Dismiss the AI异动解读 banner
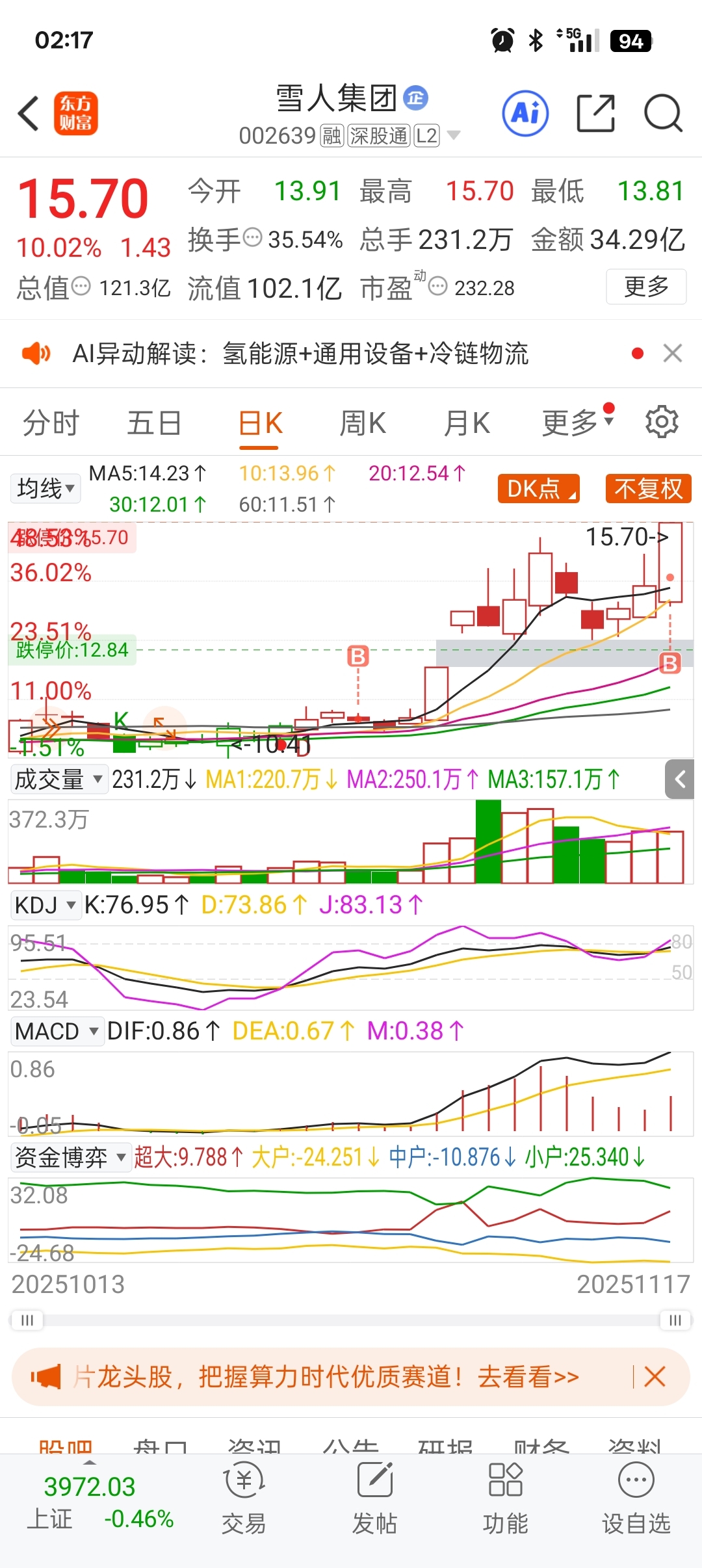Image resolution: width=702 pixels, height=1568 pixels. [673, 354]
